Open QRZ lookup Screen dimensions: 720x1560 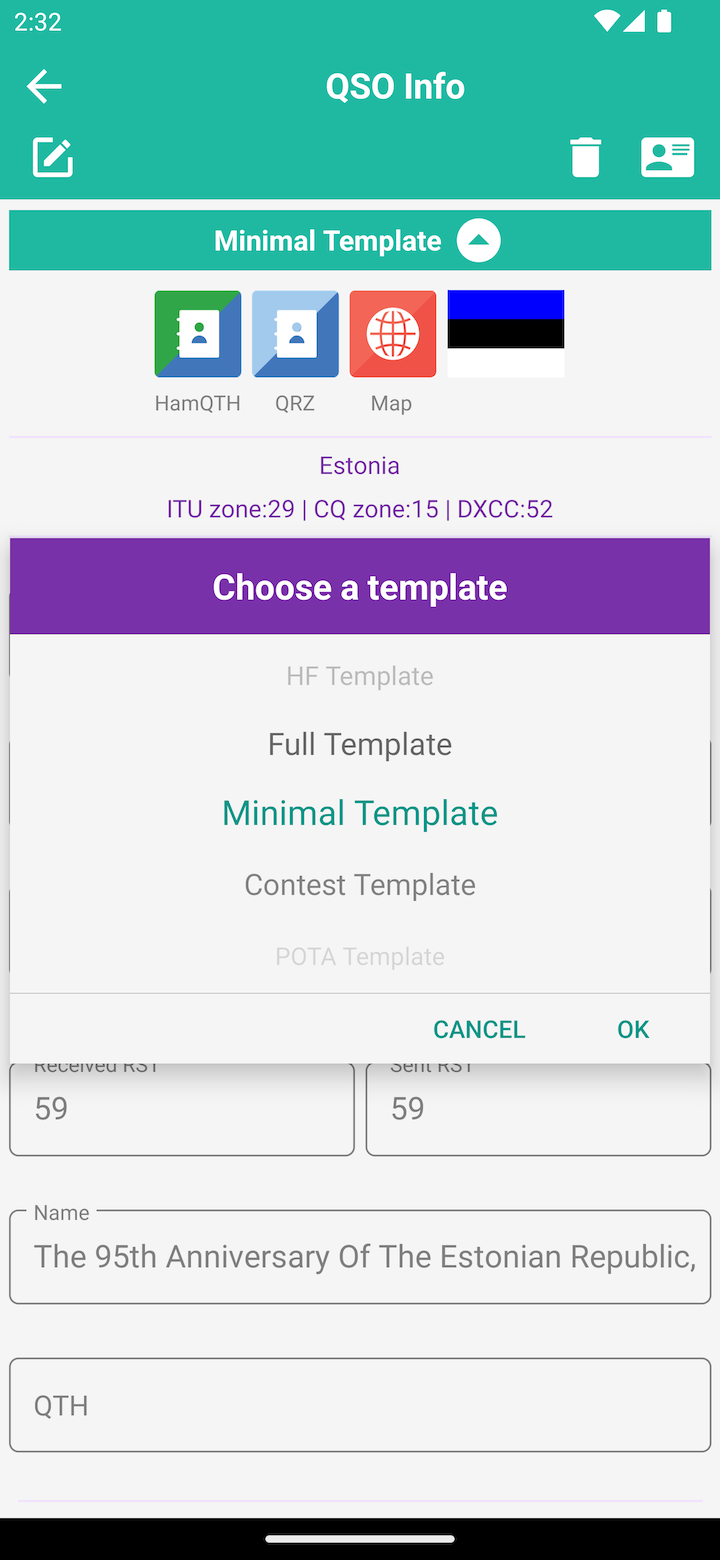pyautogui.click(x=295, y=334)
